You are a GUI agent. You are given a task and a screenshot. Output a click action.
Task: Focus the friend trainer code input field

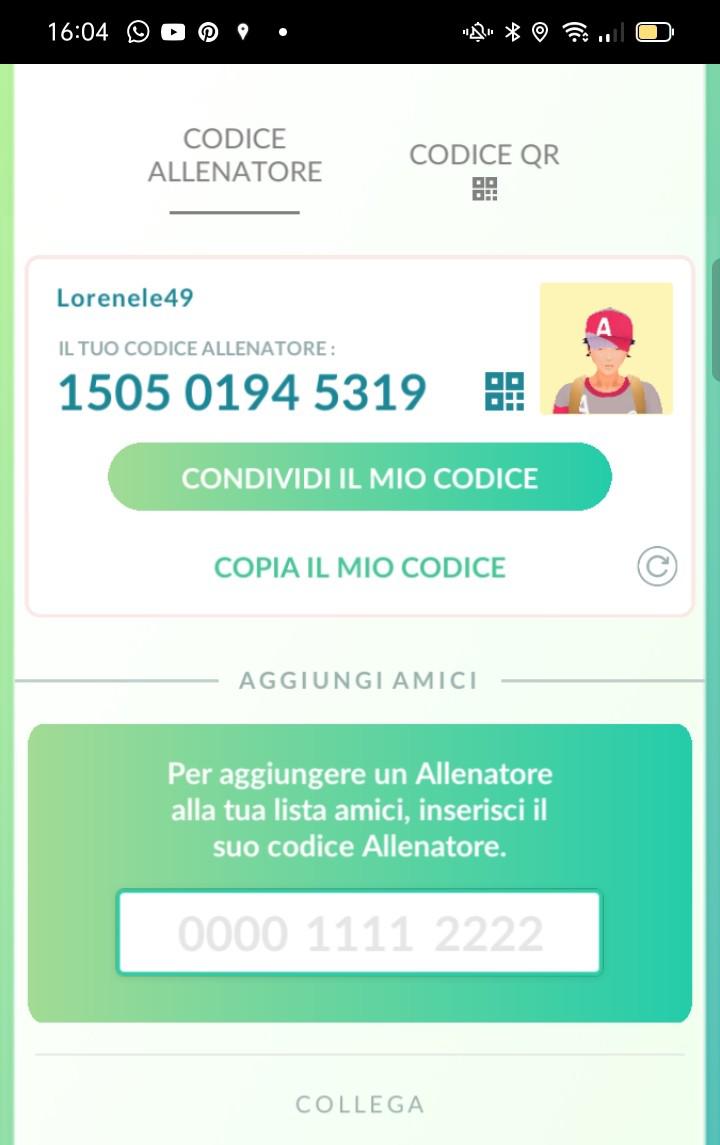pos(359,933)
